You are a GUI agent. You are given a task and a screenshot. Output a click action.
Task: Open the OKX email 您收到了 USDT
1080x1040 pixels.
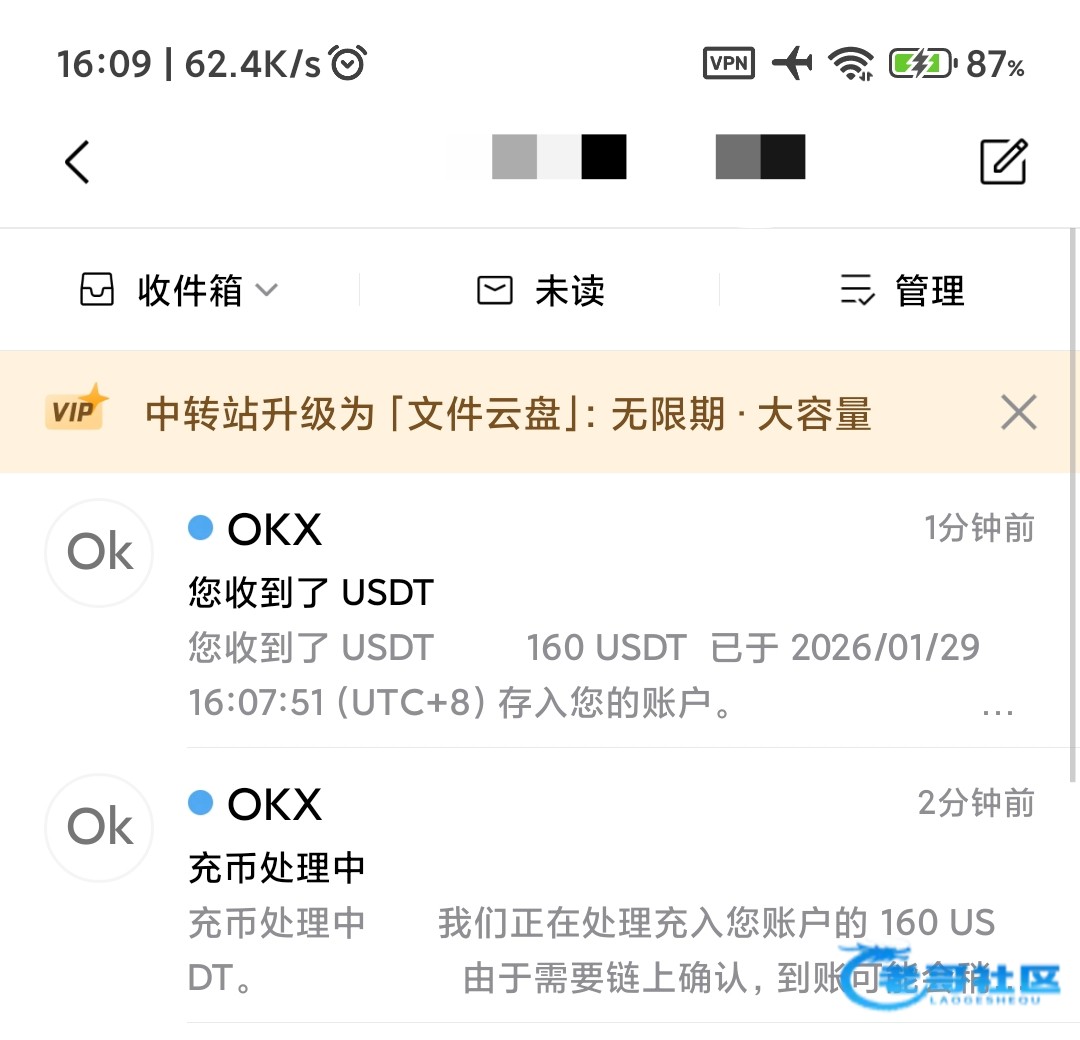(x=600, y=620)
